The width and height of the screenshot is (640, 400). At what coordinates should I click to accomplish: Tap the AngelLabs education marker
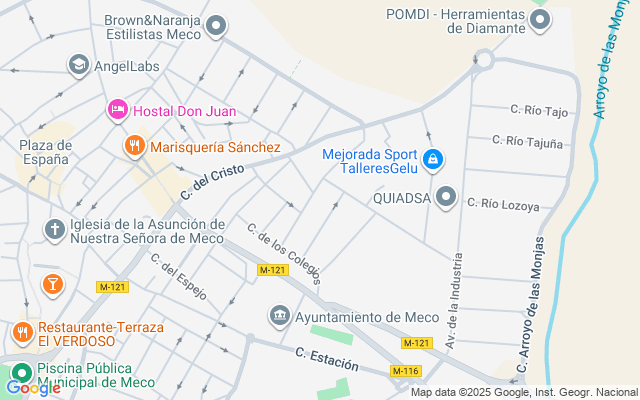point(79,64)
